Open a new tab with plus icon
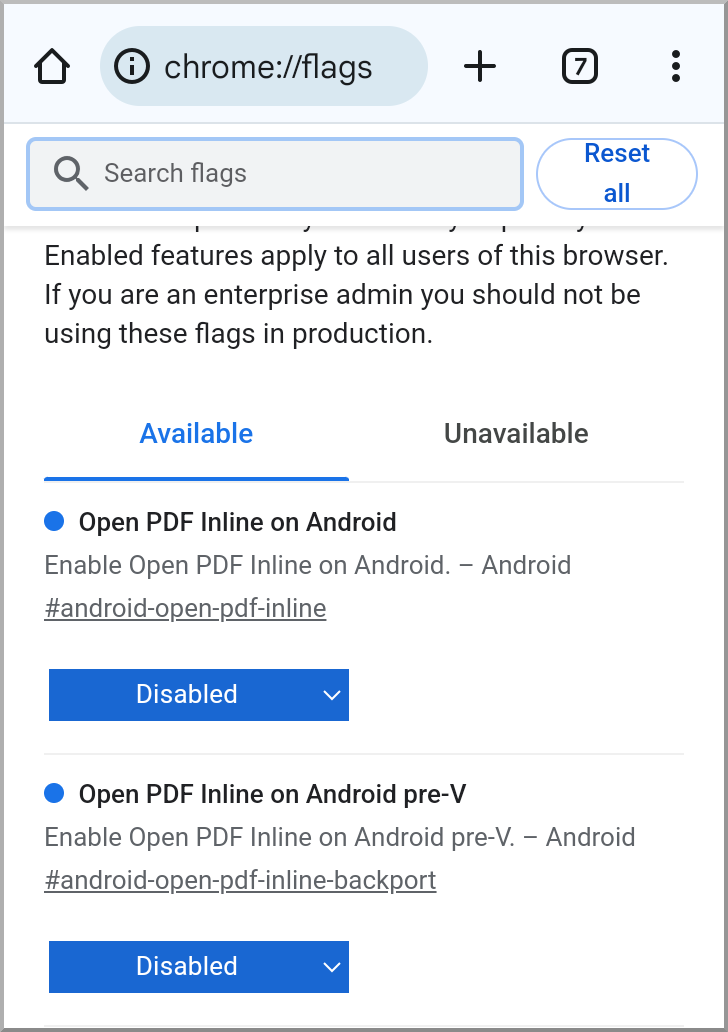The image size is (728, 1032). [480, 67]
